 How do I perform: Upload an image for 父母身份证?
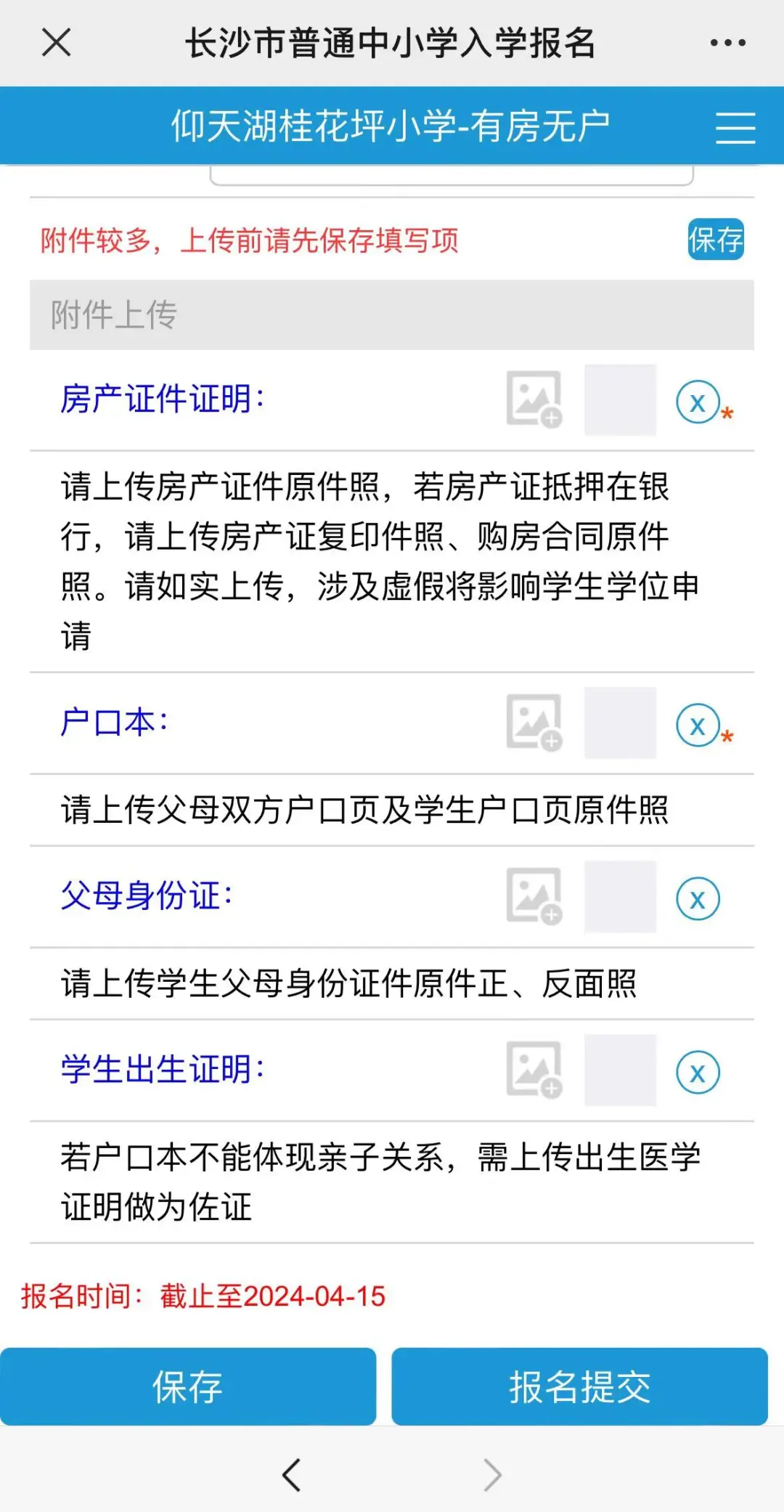534,896
